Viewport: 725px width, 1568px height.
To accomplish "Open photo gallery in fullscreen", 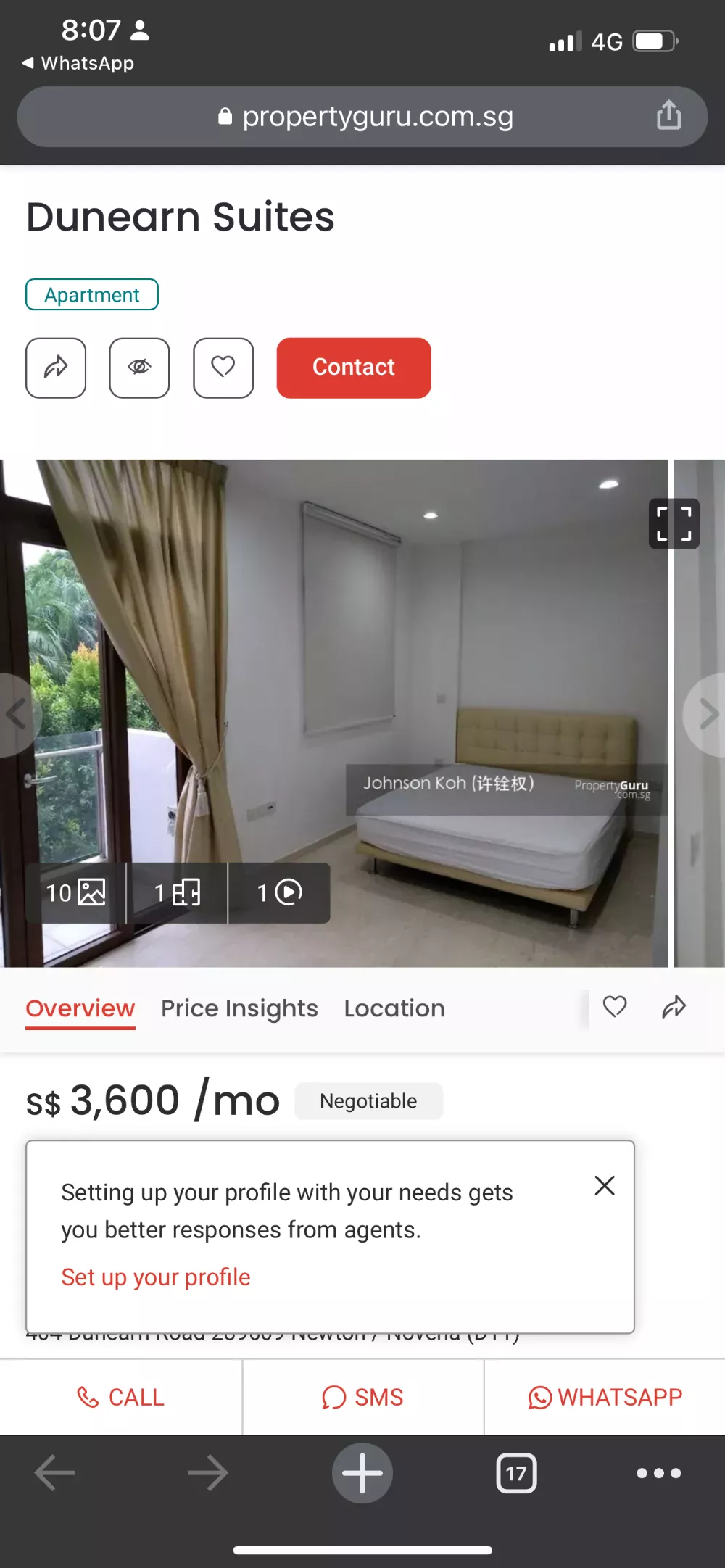I will coord(674,523).
